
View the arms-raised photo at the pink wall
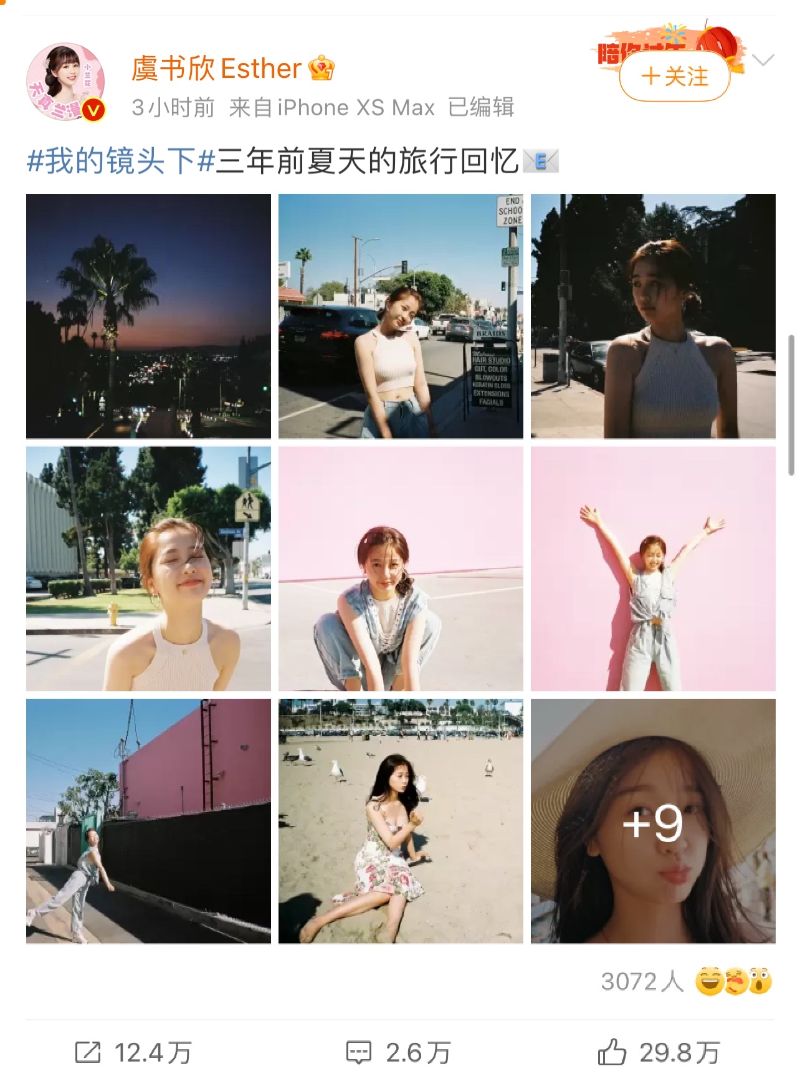(x=653, y=568)
